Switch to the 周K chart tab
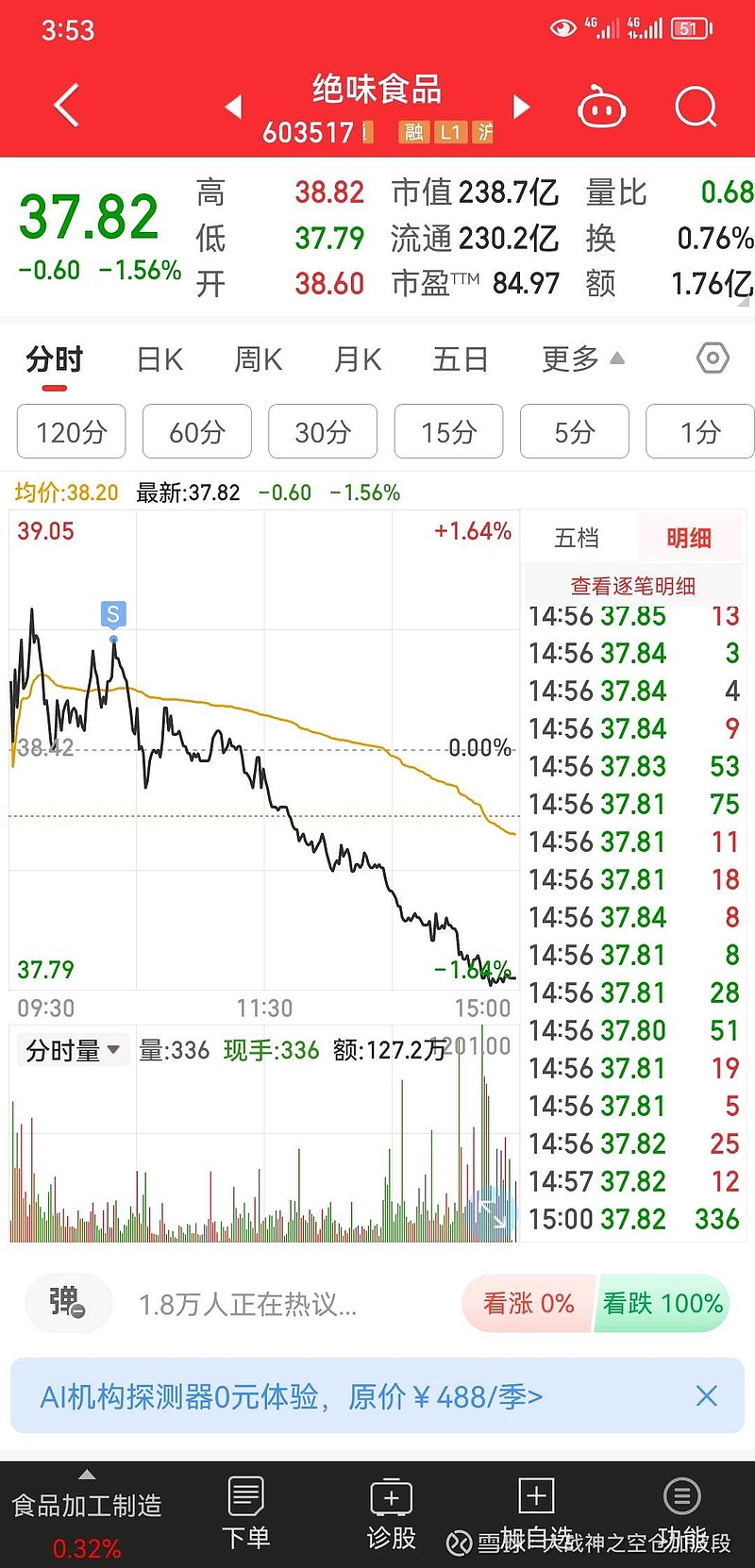Screen dimensions: 755x1568 coord(259,359)
